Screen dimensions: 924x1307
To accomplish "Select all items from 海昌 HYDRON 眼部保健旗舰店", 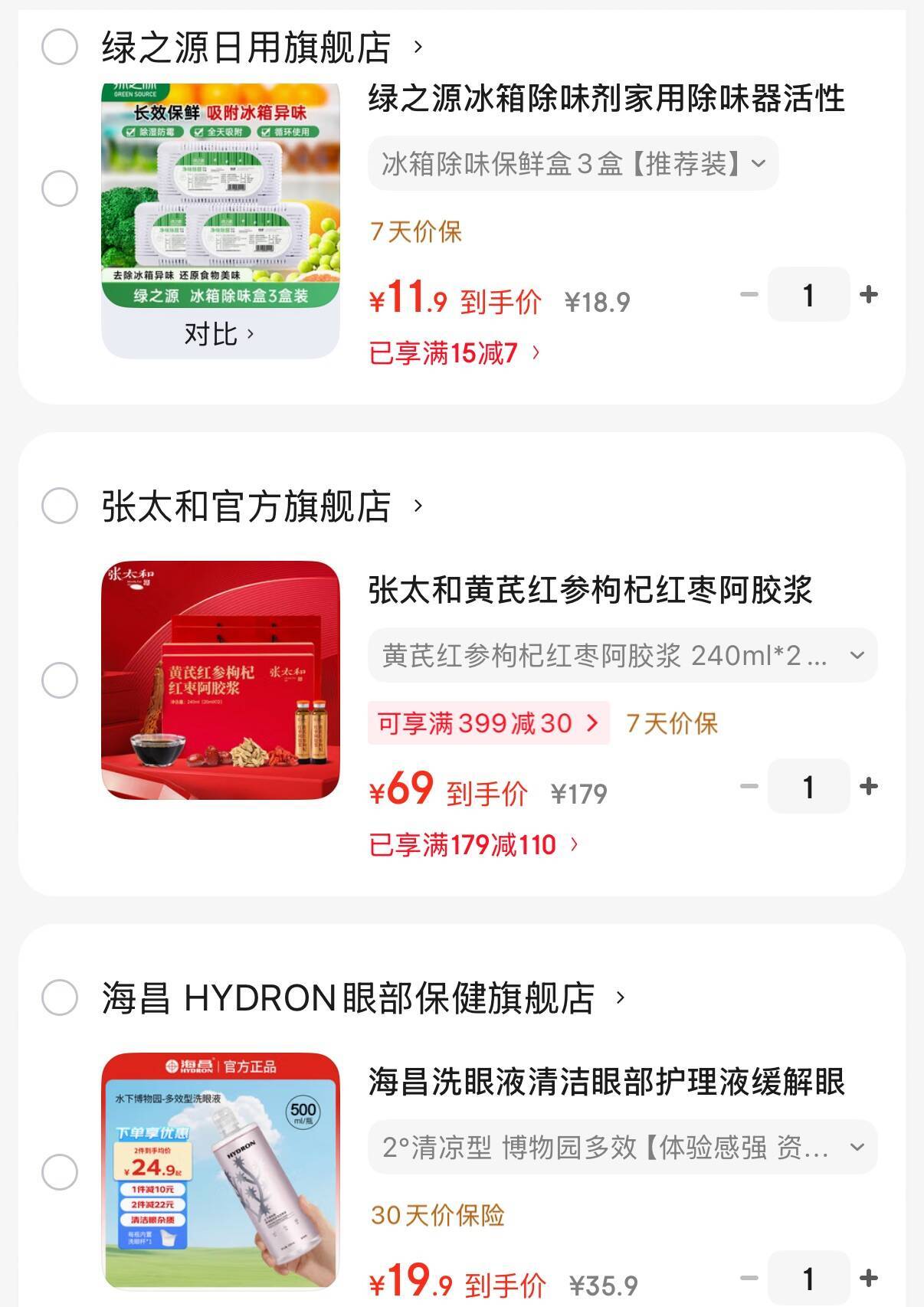I will tap(60, 997).
